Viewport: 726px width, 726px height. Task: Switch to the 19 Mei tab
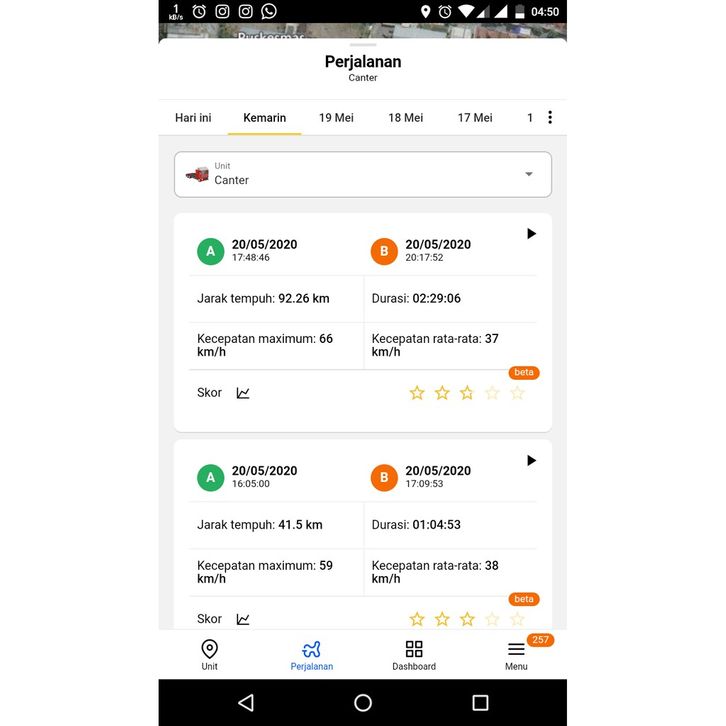pyautogui.click(x=336, y=118)
